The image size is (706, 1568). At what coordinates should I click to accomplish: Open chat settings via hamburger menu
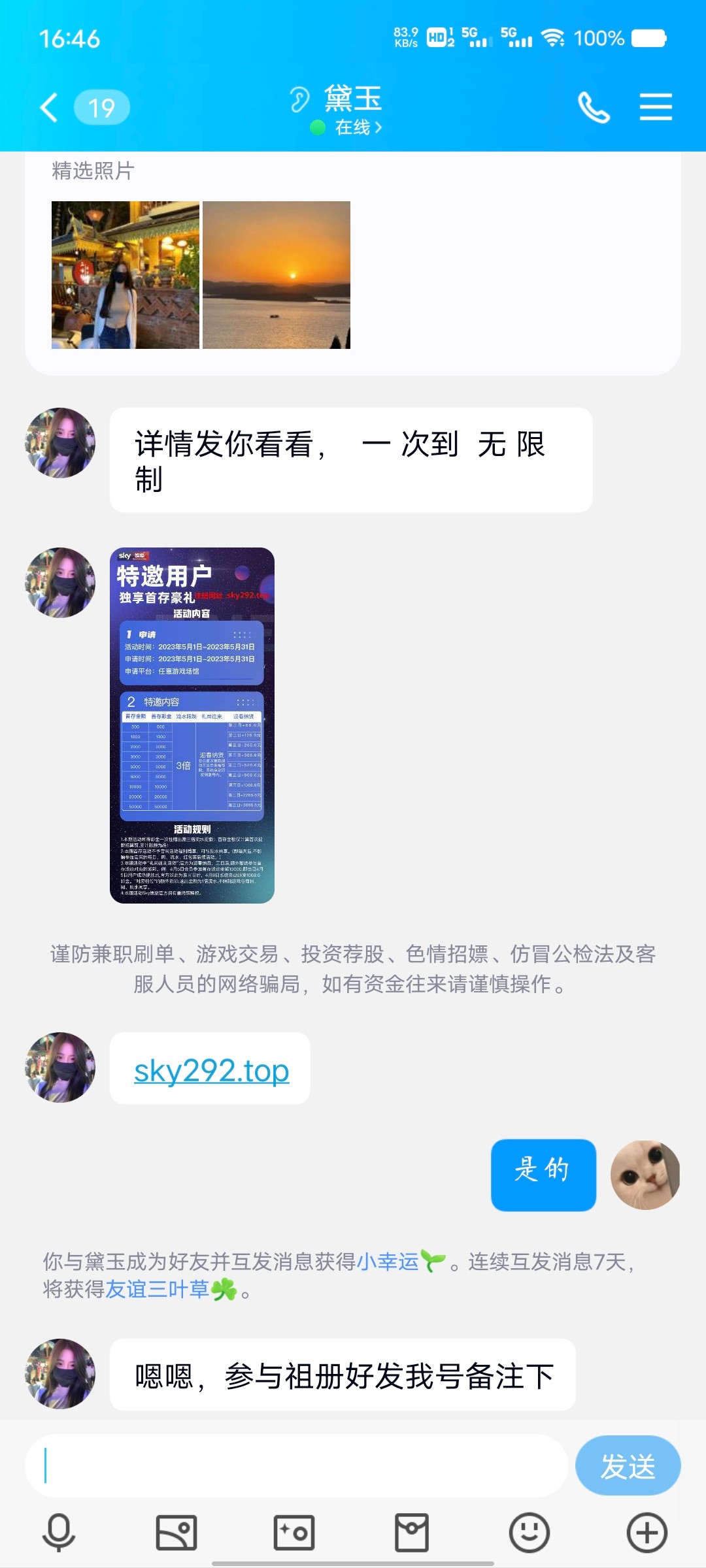tap(657, 106)
